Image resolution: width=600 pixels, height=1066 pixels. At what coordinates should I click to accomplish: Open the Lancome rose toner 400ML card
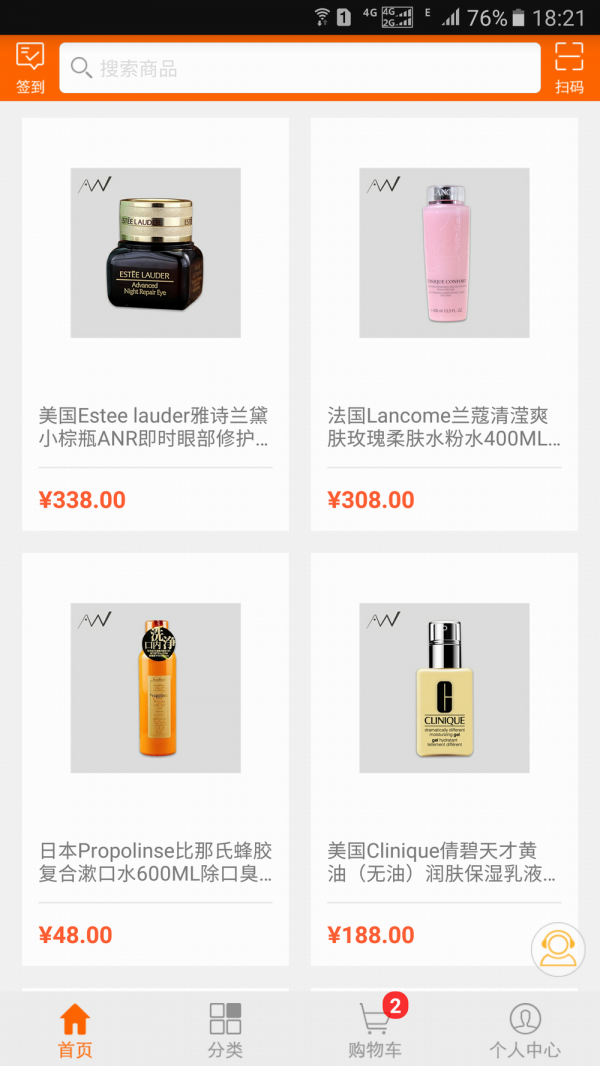coord(444,324)
